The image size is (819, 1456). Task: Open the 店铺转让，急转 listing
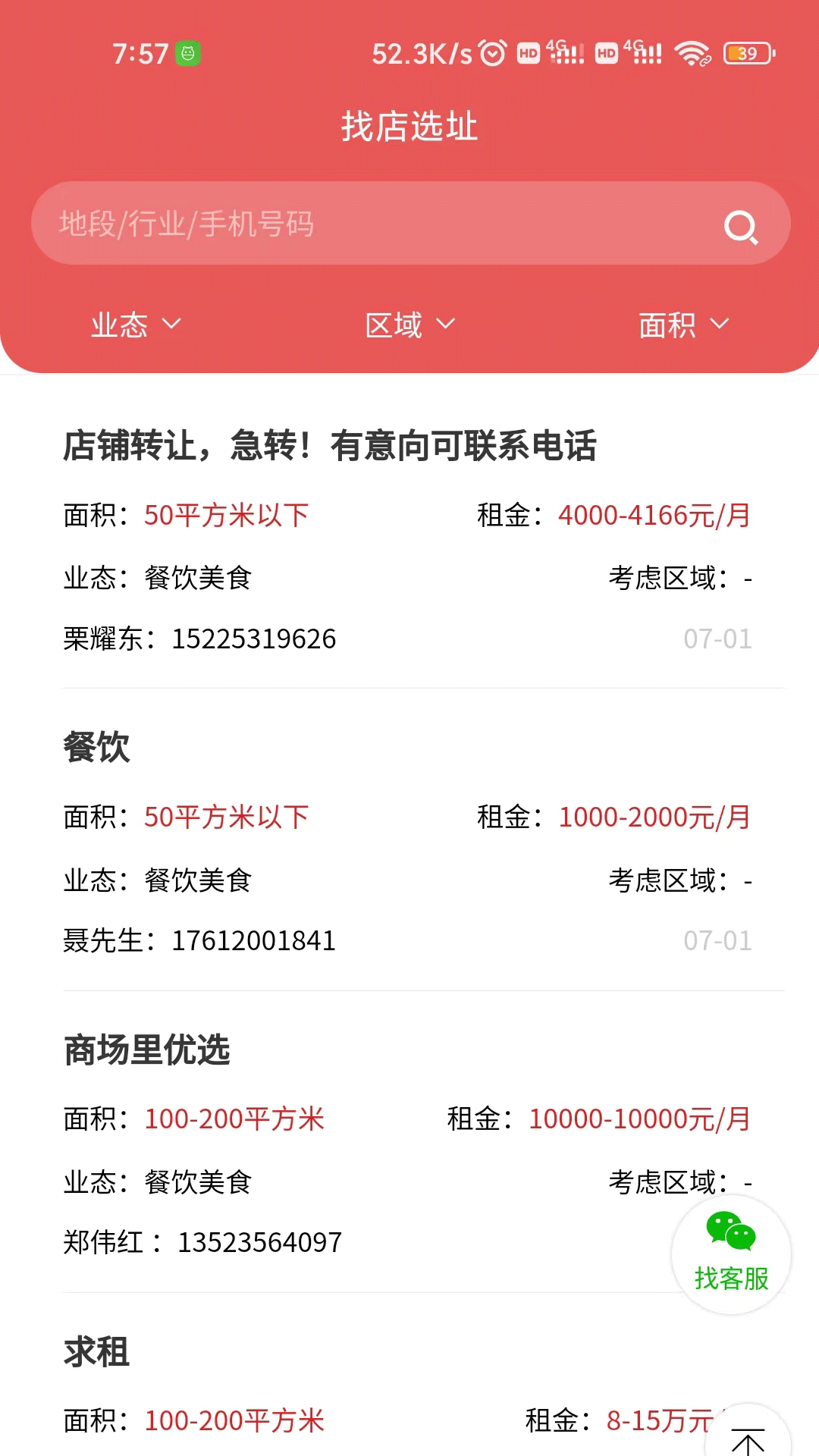click(330, 446)
